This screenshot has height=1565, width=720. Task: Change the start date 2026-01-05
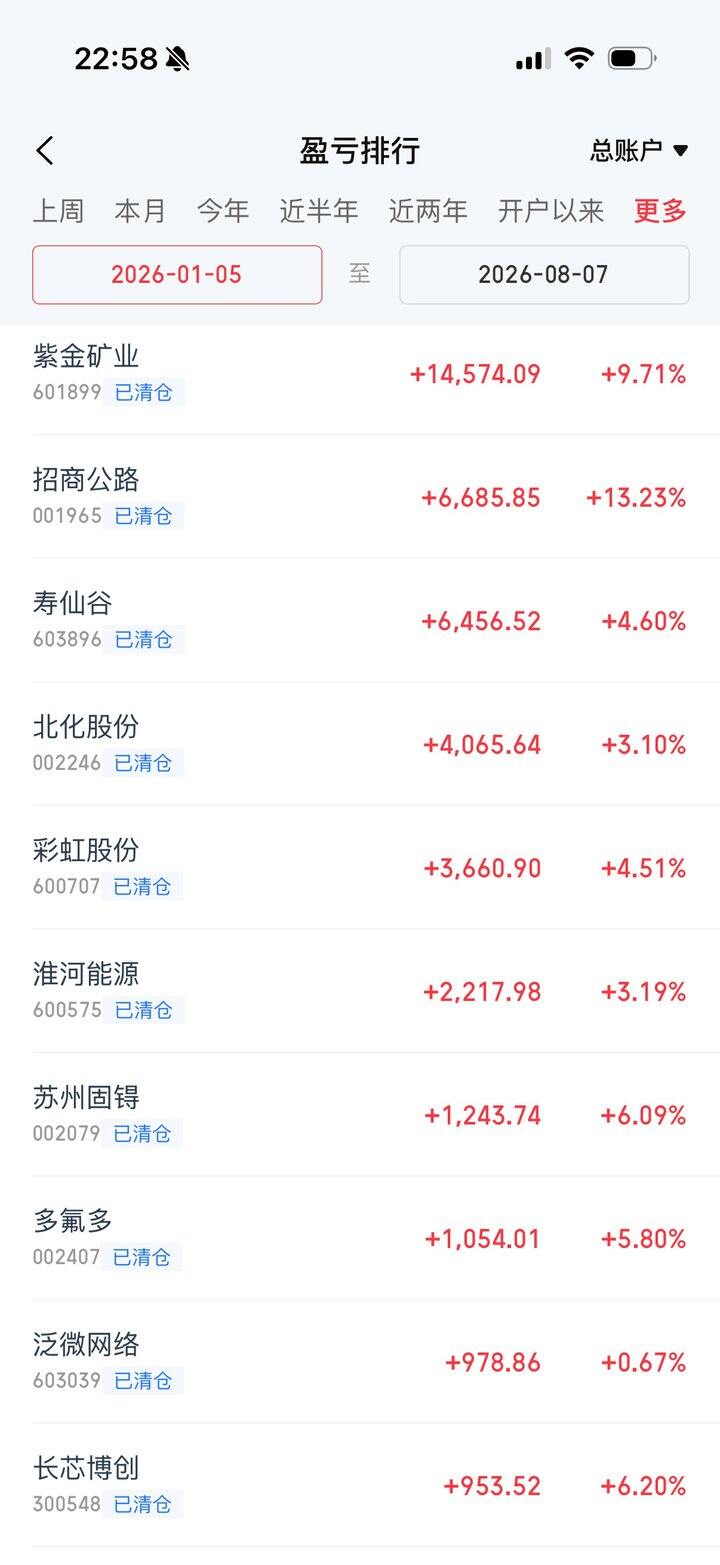point(177,274)
